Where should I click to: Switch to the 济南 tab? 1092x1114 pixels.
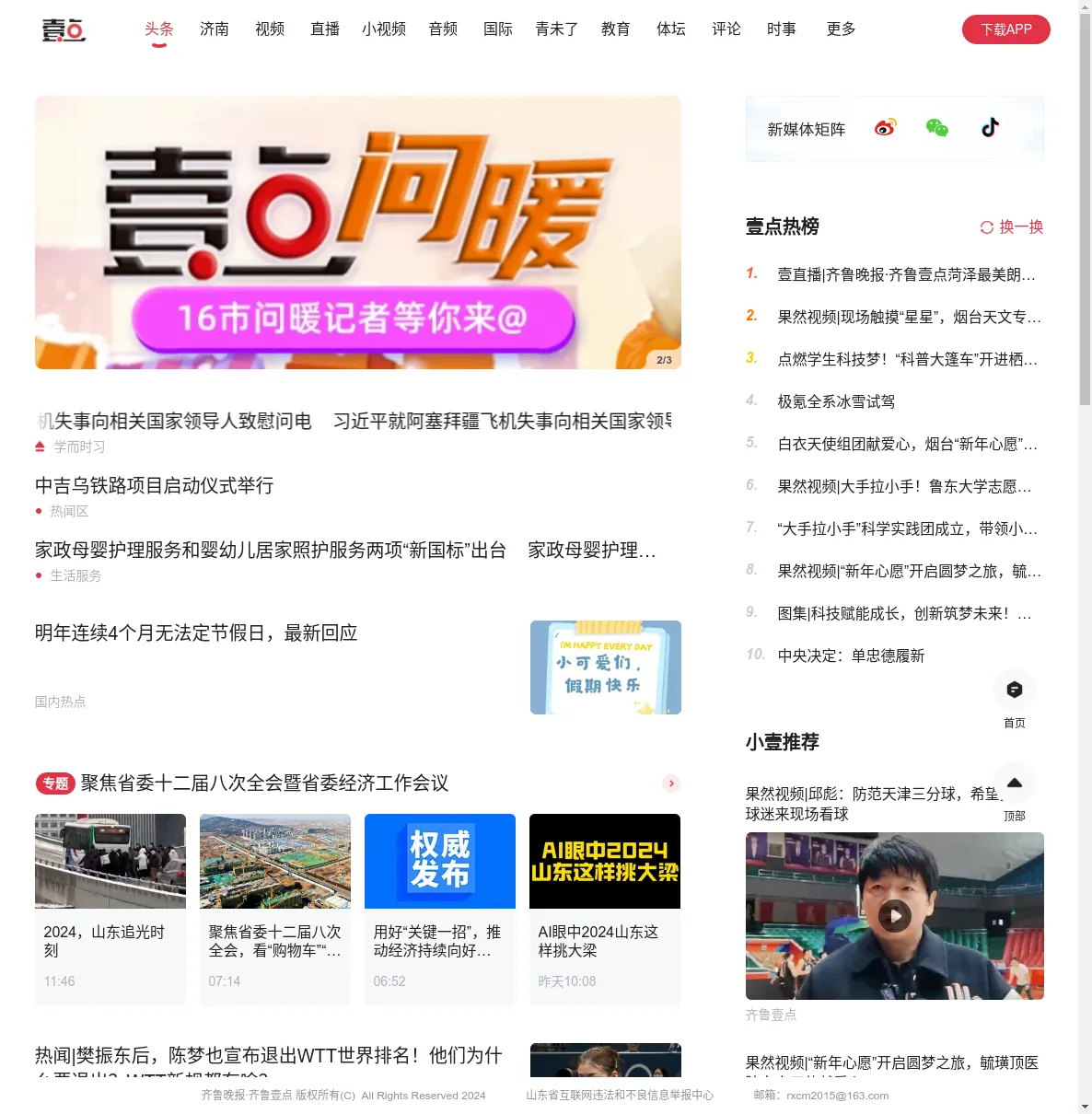pos(215,29)
